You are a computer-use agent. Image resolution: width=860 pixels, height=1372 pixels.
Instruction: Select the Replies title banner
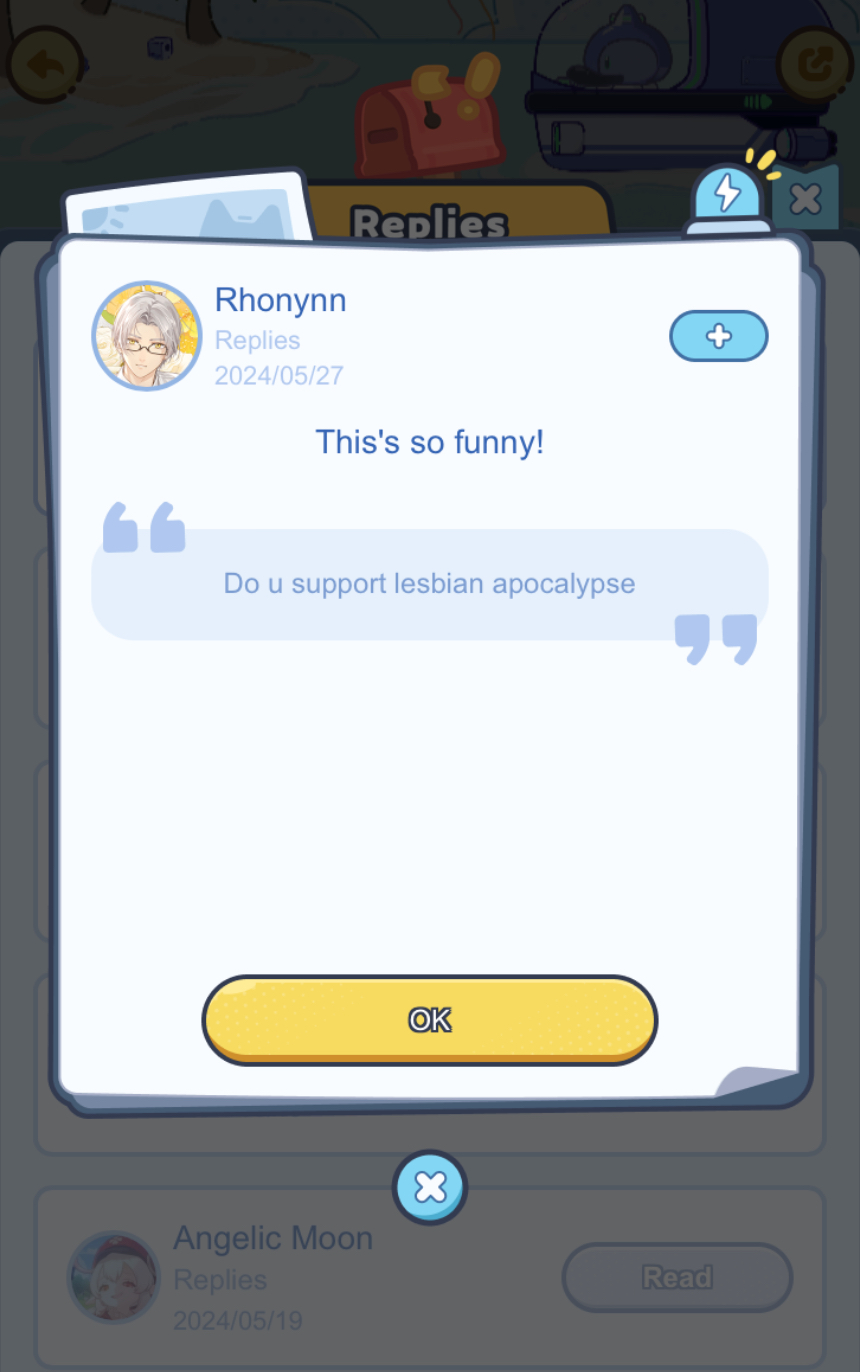[430, 222]
